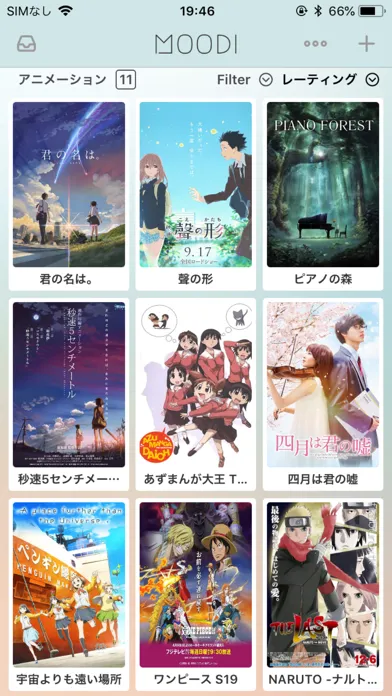Open the 秒速5センチメートル card
This screenshot has width=392, height=696.
tap(69, 394)
